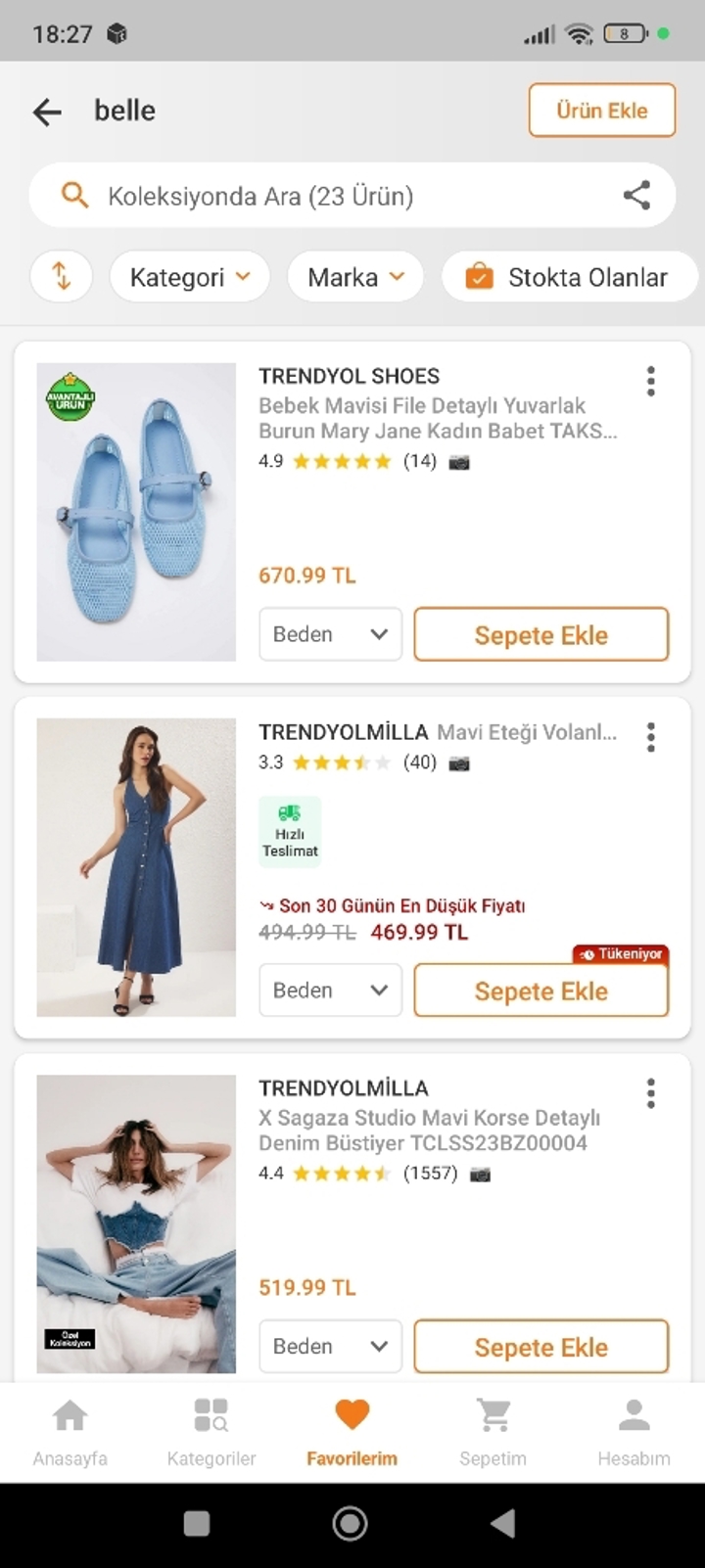Share the belle collection
Image resolution: width=705 pixels, height=1568 pixels.
tap(636, 195)
